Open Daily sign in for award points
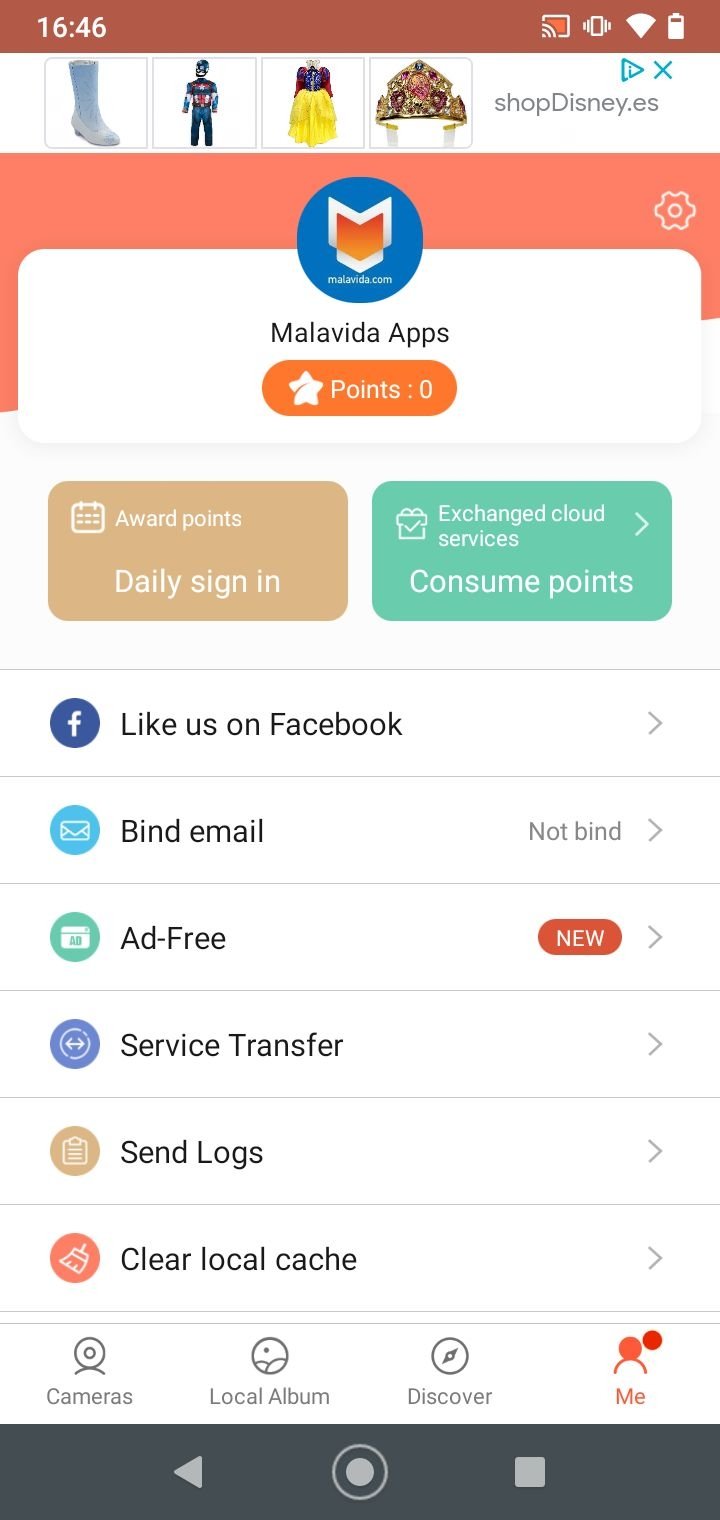The width and height of the screenshot is (720, 1520). pos(198,551)
